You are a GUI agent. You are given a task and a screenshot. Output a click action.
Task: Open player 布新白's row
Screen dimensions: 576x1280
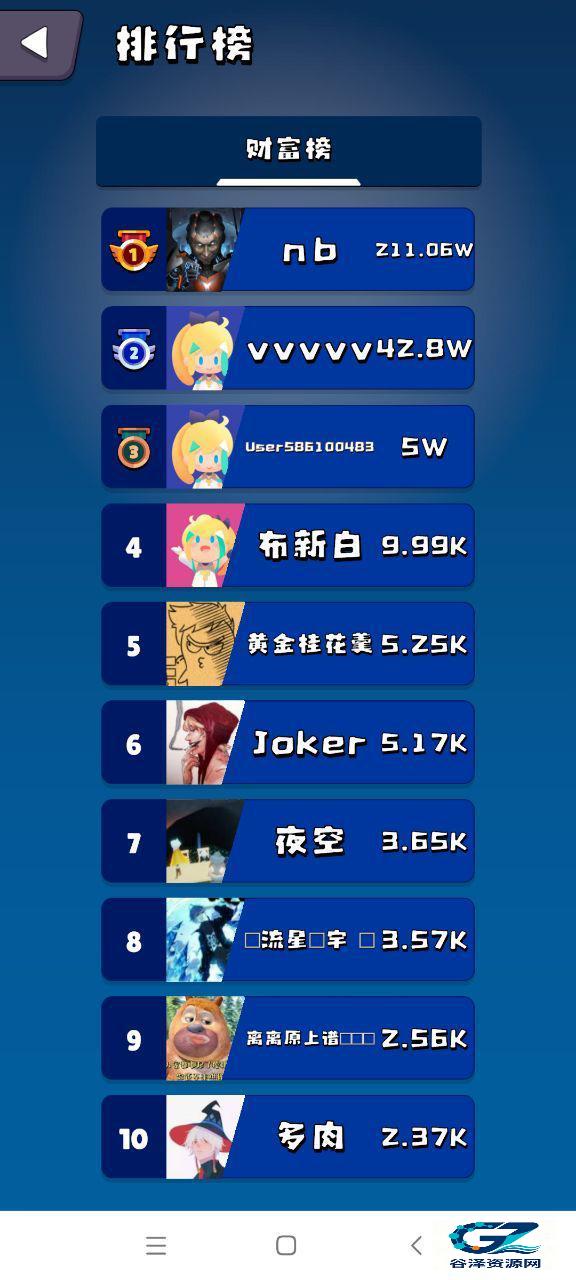(x=288, y=546)
